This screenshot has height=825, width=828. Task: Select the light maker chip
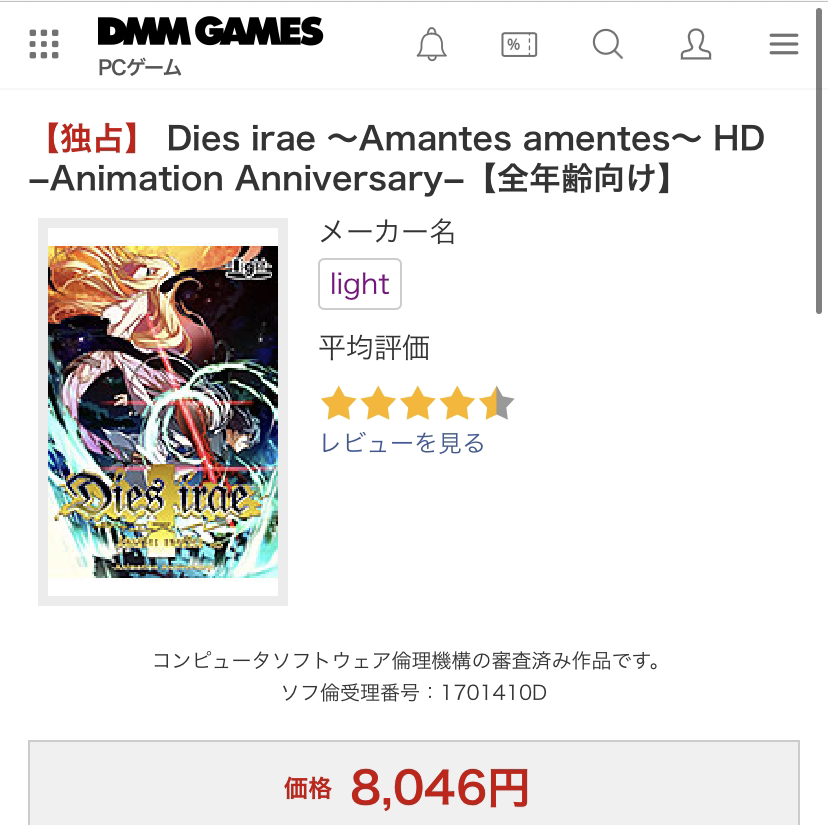coord(360,284)
